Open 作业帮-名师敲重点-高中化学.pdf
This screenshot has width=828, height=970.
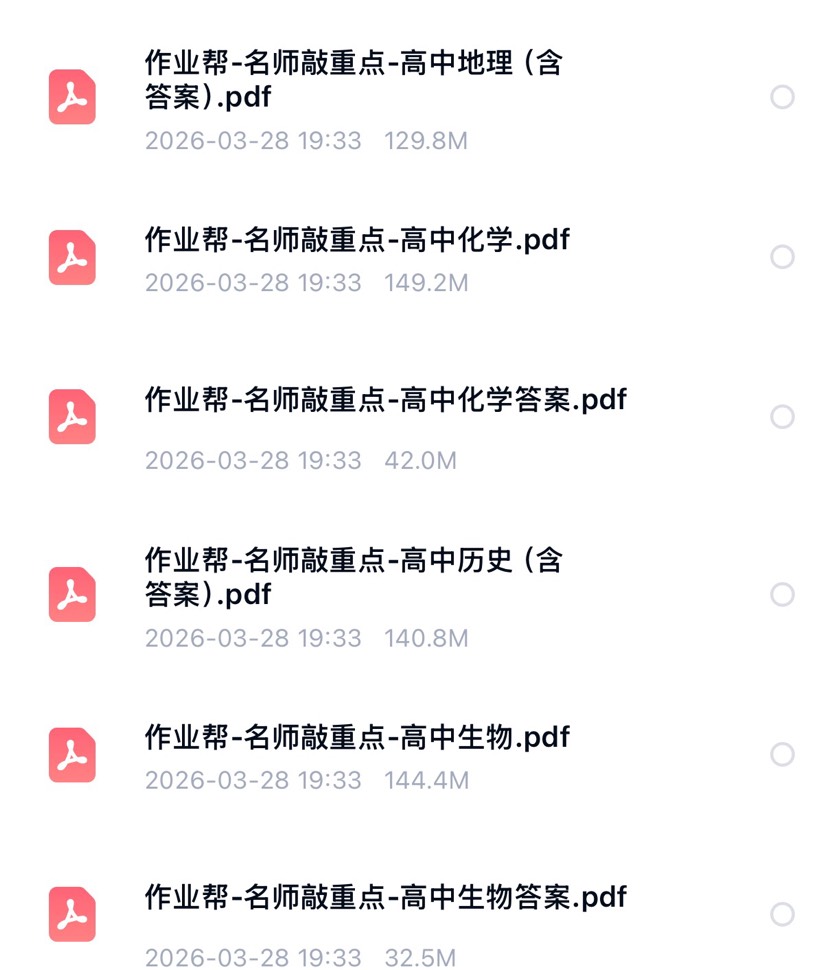pyautogui.click(x=355, y=240)
